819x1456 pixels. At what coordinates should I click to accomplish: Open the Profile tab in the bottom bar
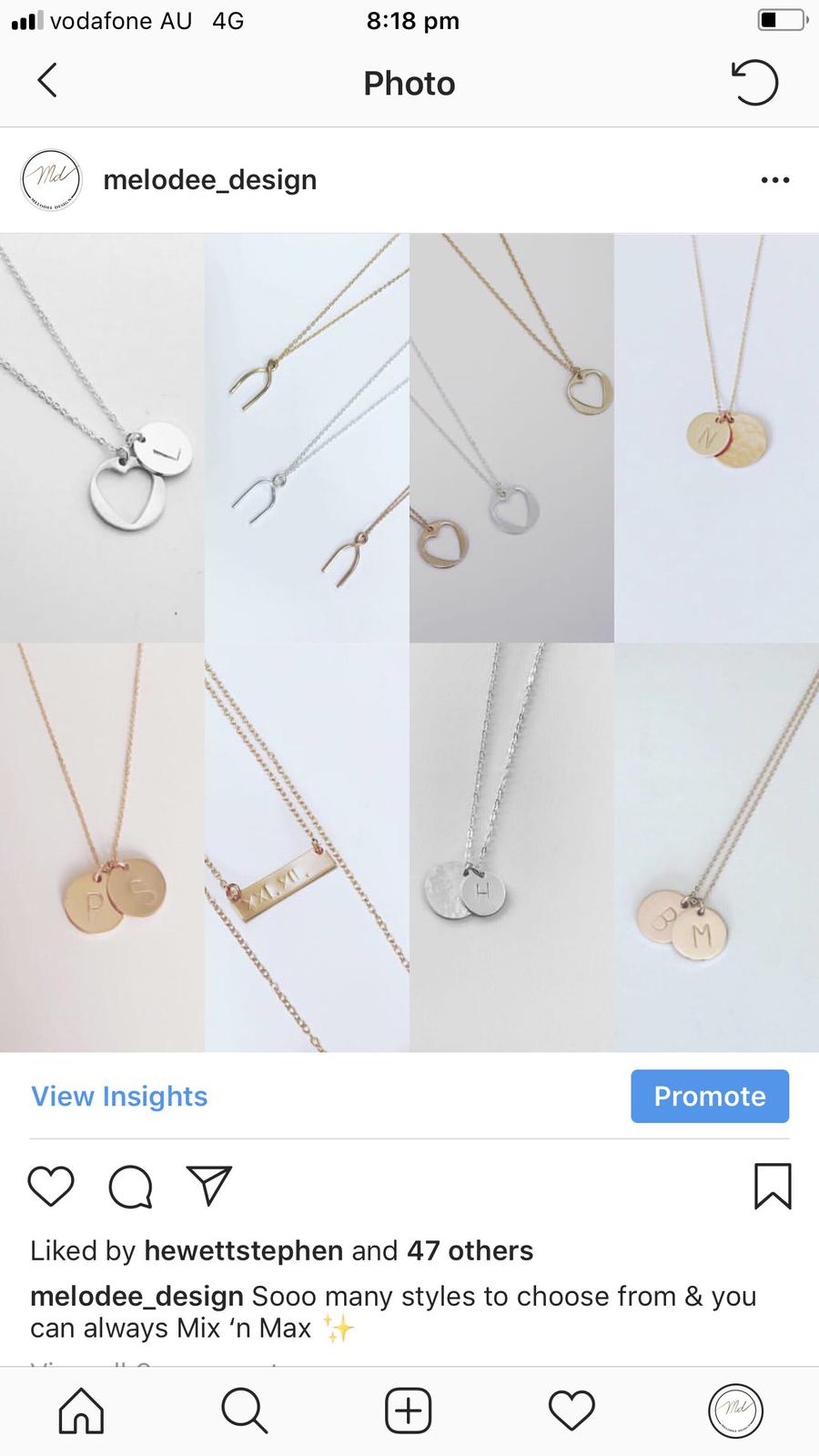(735, 1410)
